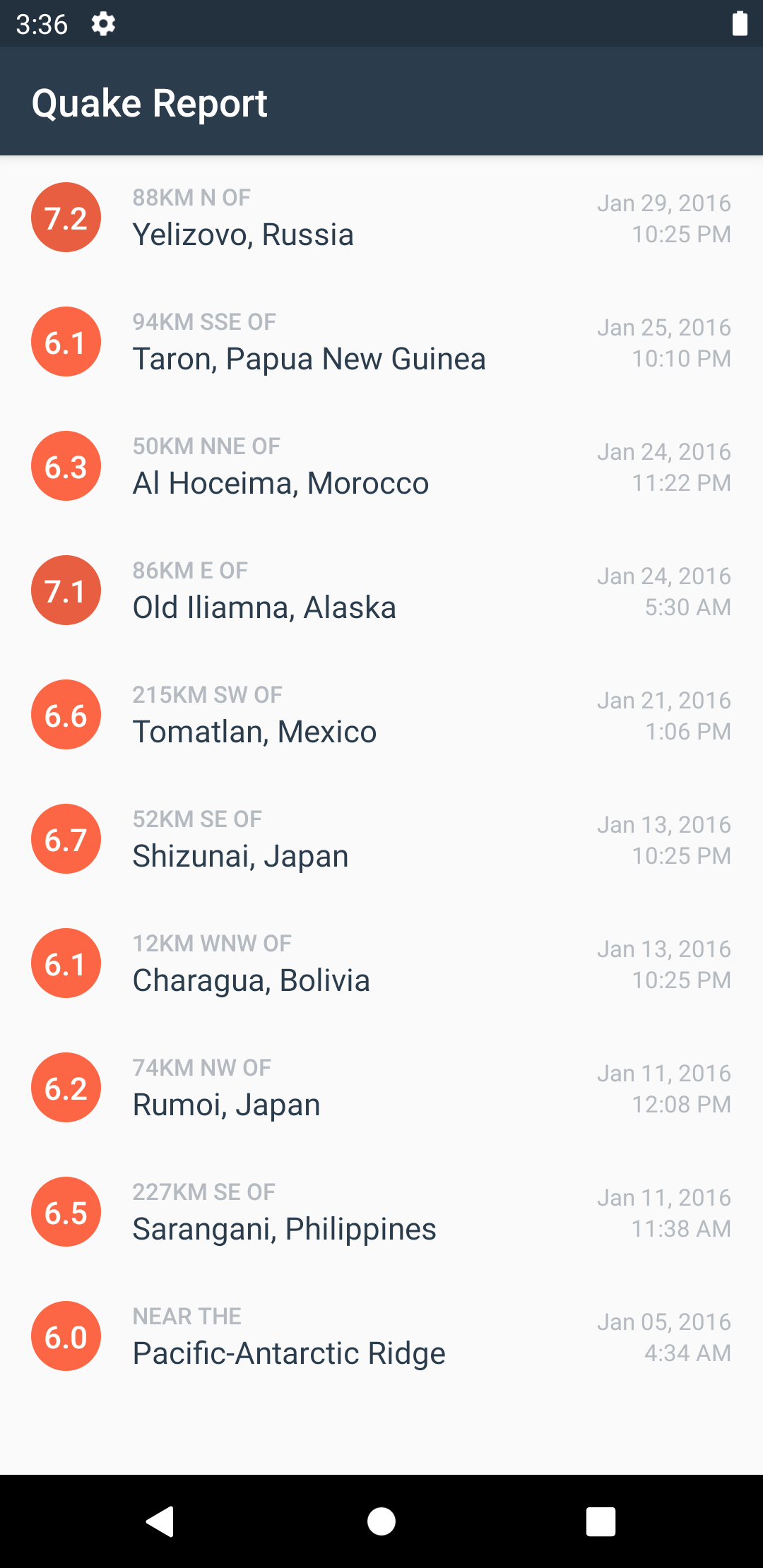Click the 6.6 magnitude circle for Tomatlan

[66, 714]
